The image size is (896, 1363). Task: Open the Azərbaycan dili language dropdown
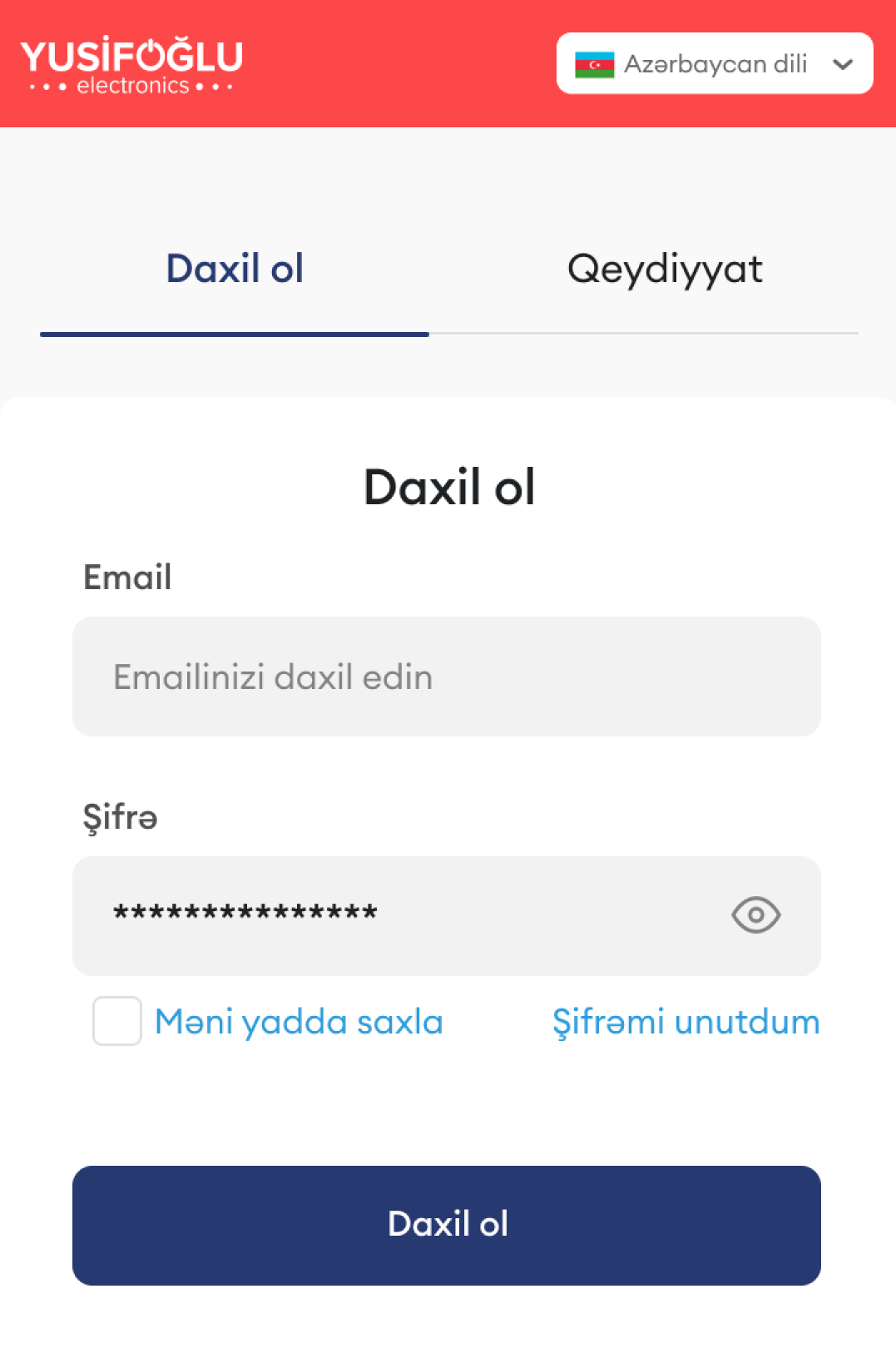[x=714, y=63]
